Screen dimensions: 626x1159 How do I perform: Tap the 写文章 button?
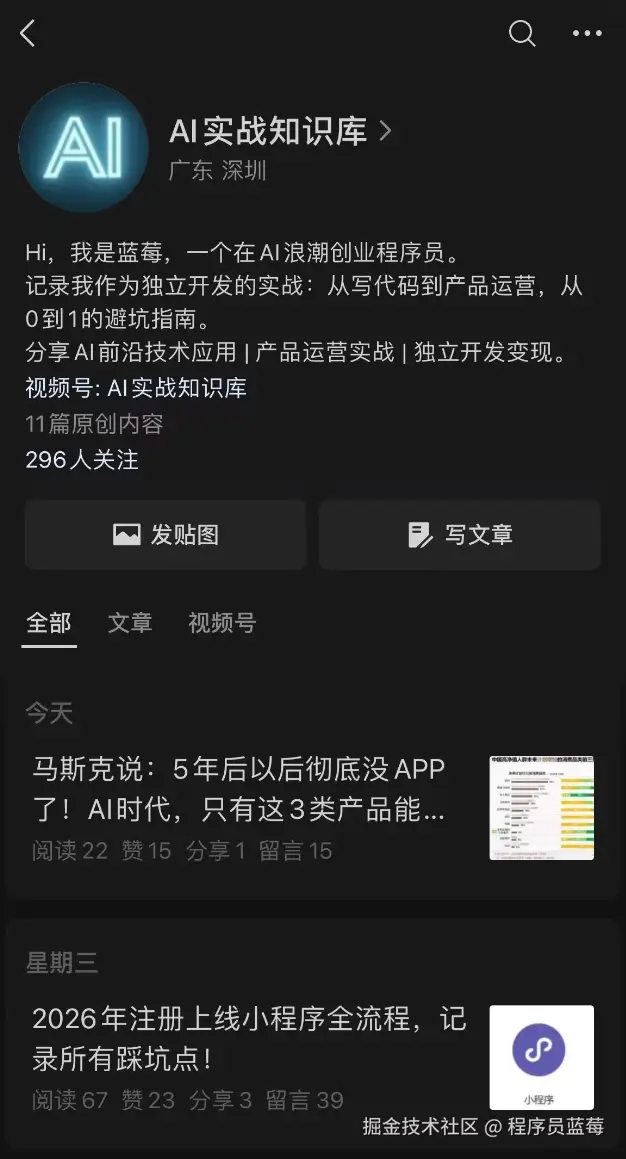click(x=460, y=535)
